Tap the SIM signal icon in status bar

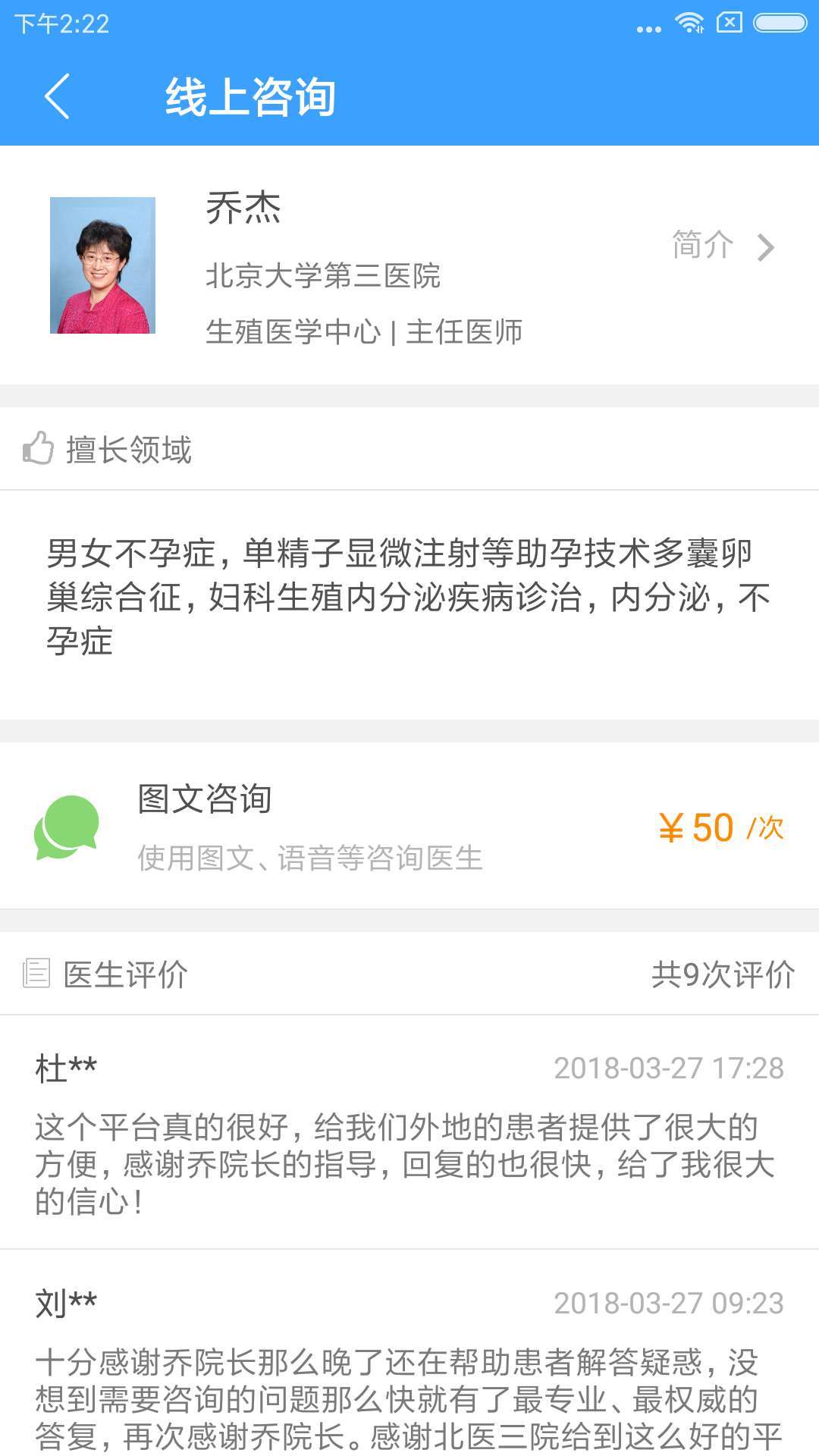click(730, 23)
